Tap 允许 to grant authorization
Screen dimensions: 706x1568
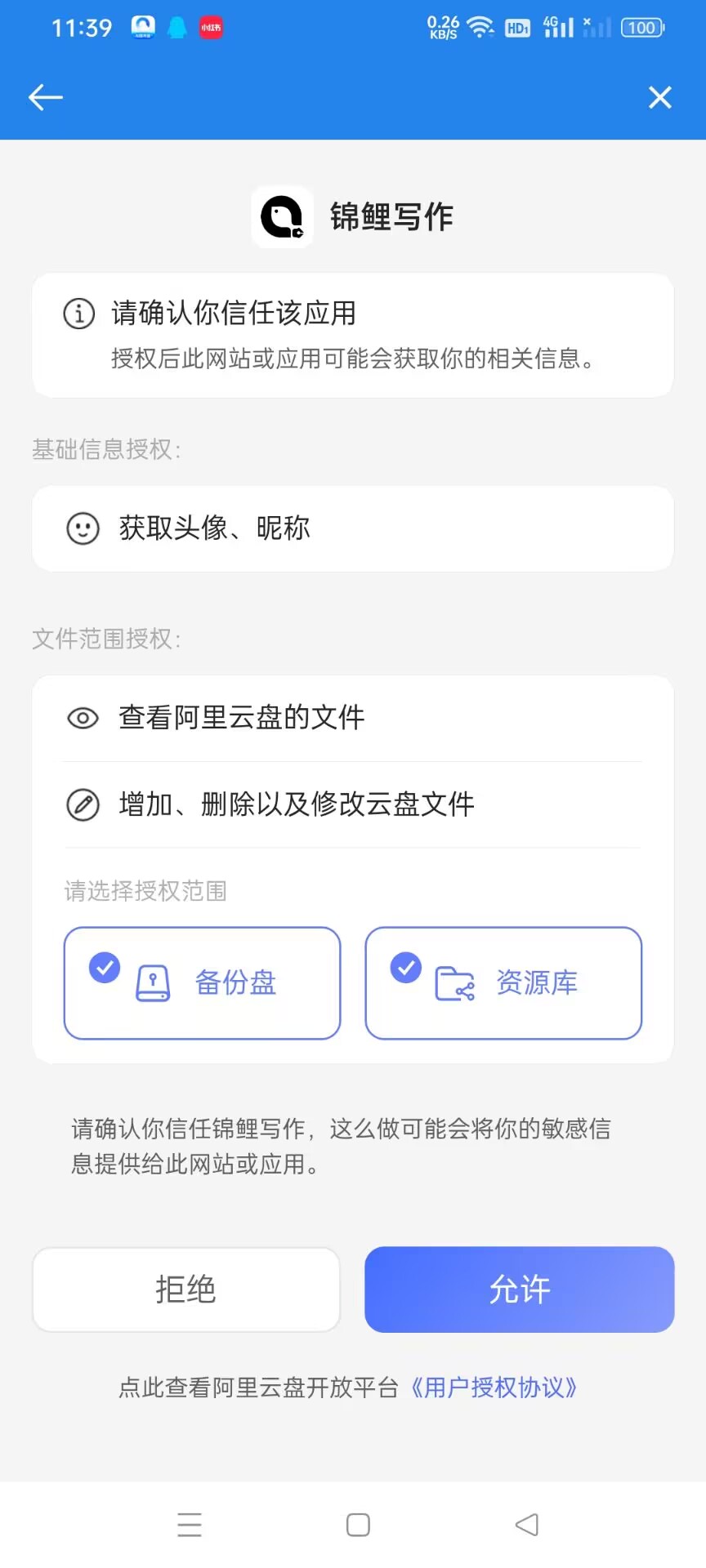coord(520,1290)
